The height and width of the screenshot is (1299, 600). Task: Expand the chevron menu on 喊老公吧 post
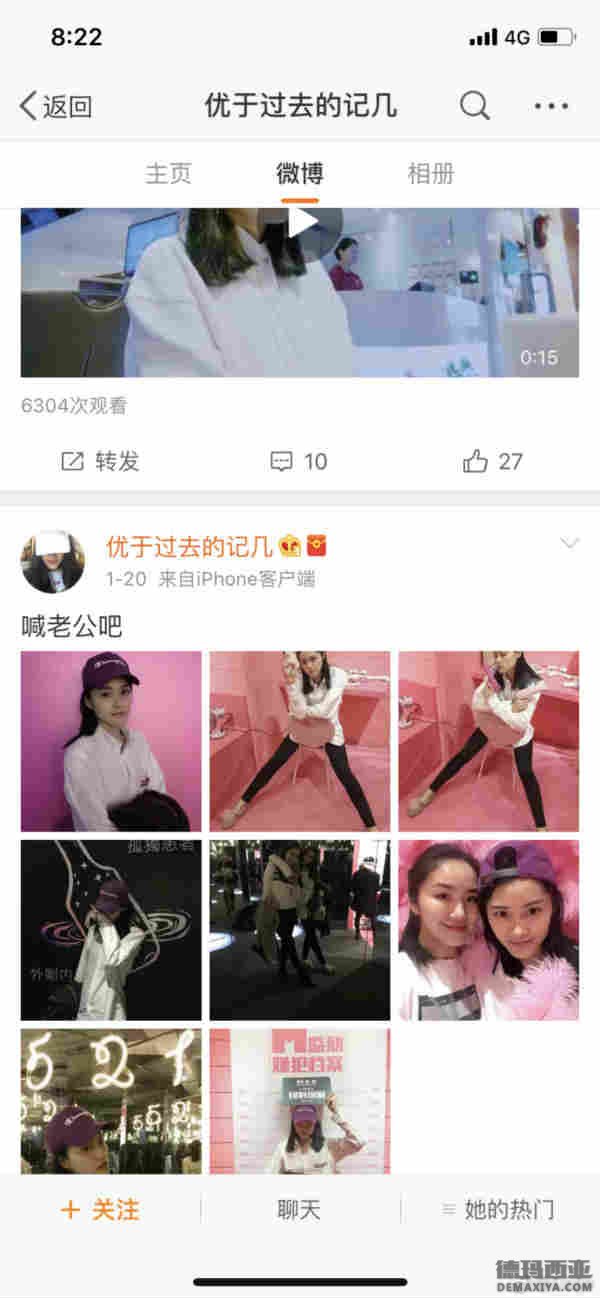569,543
